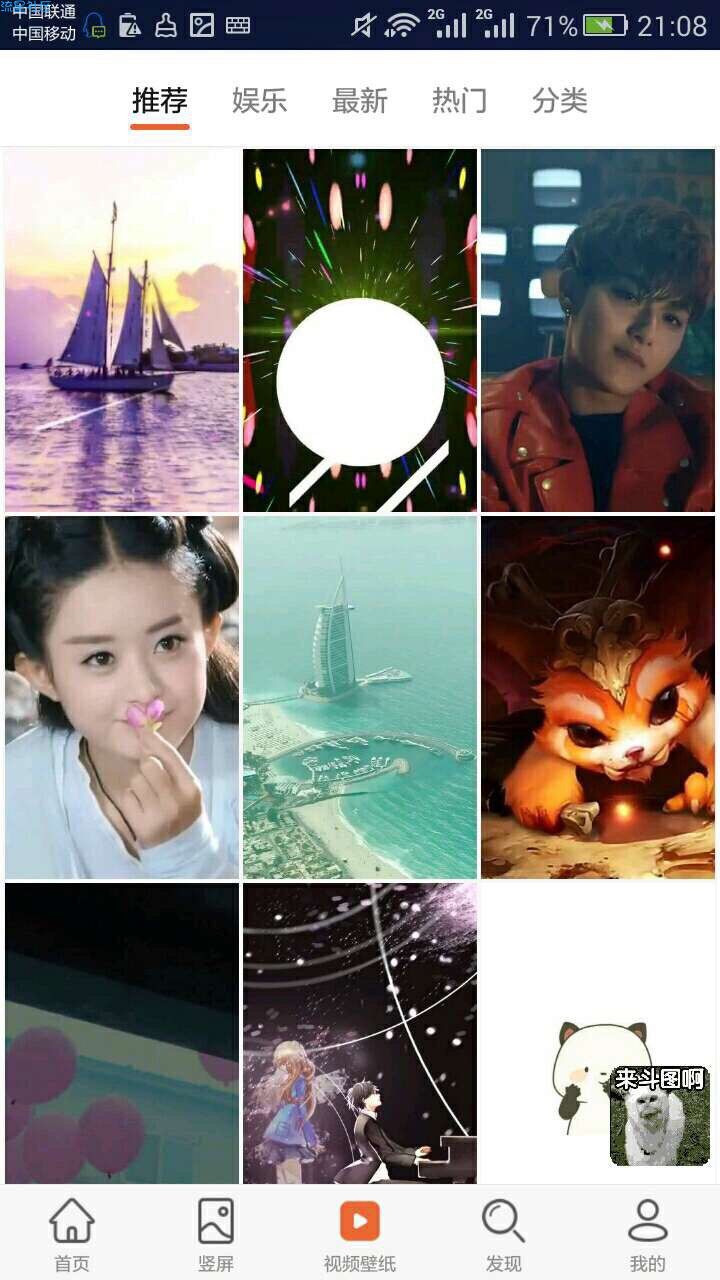The height and width of the screenshot is (1280, 720).
Task: Go to the 首页 home tab
Action: (72, 1235)
